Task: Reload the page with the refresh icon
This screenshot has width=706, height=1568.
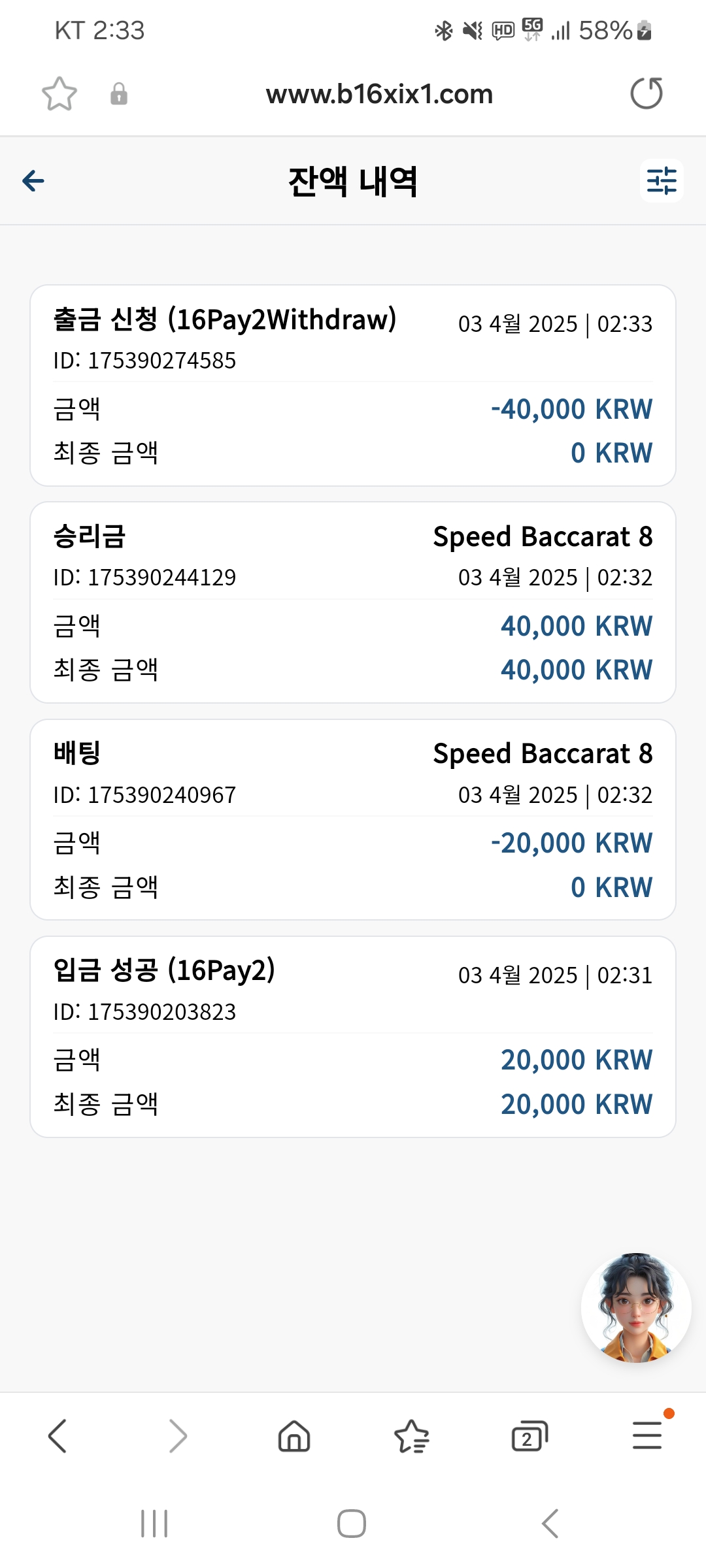Action: (x=647, y=93)
